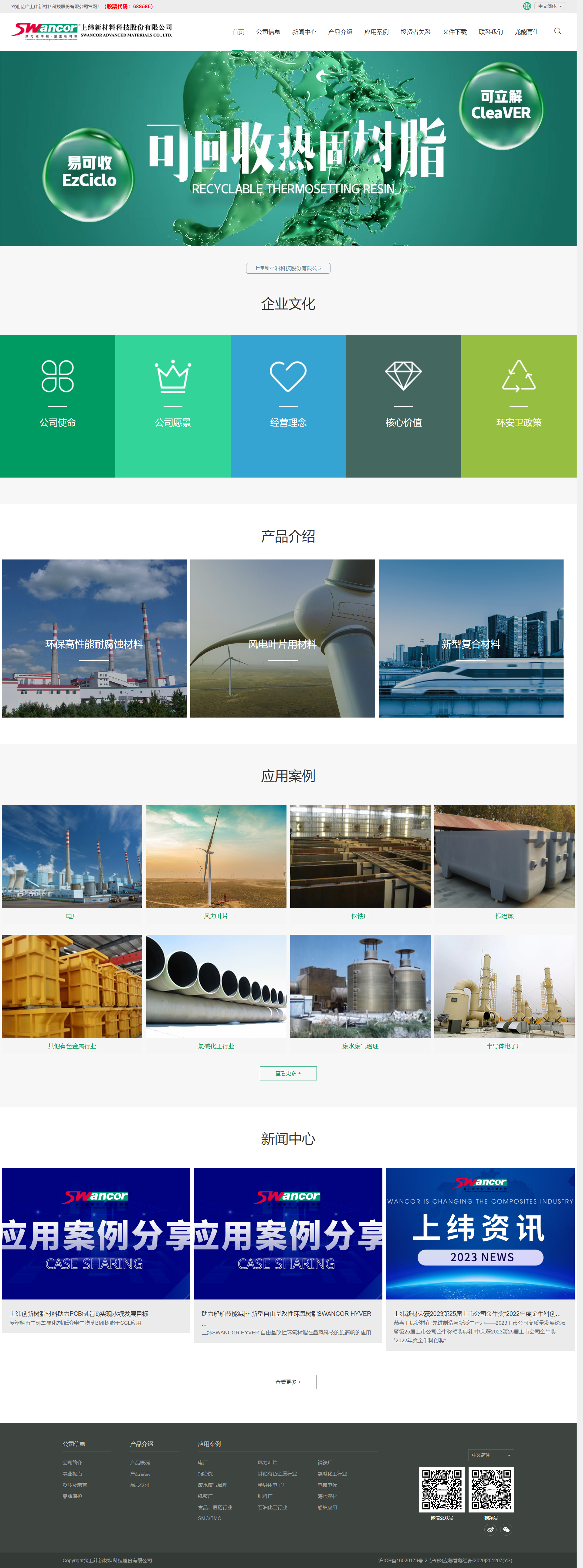The image size is (583, 1568).
Task: Click 查看更多 below the 应用案例 section
Action: [288, 1073]
